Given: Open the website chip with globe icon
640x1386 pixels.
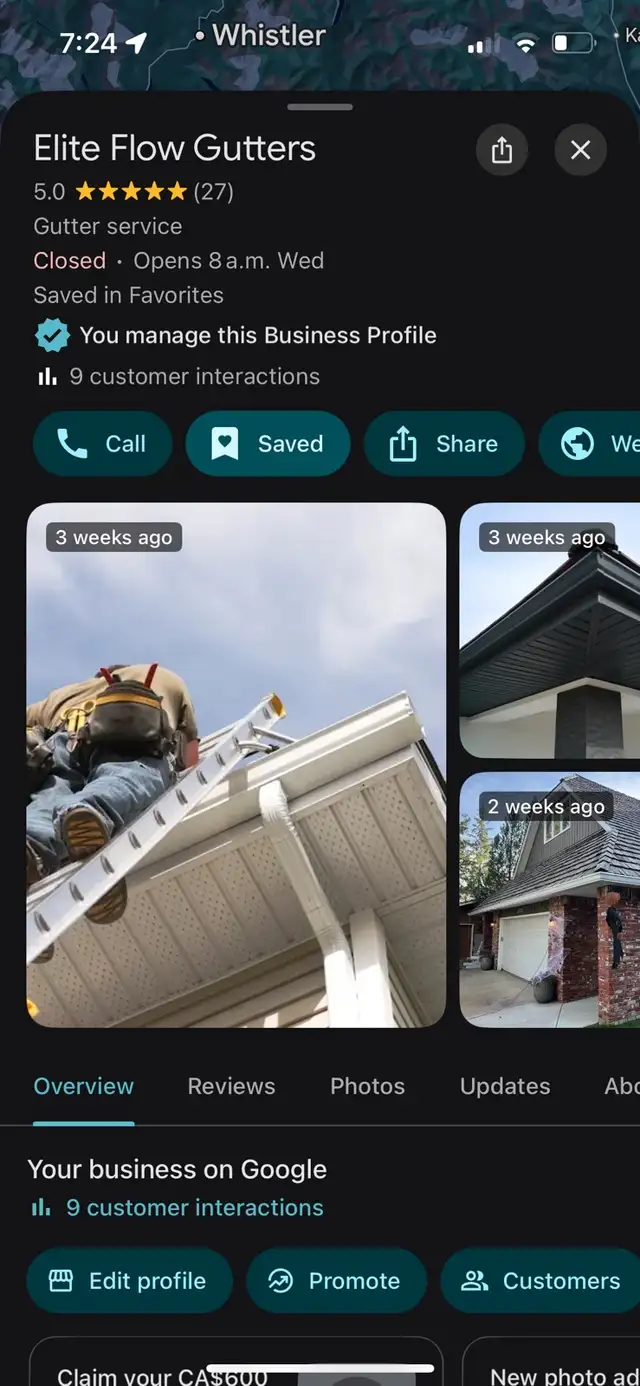Looking at the screenshot, I should pyautogui.click(x=590, y=444).
